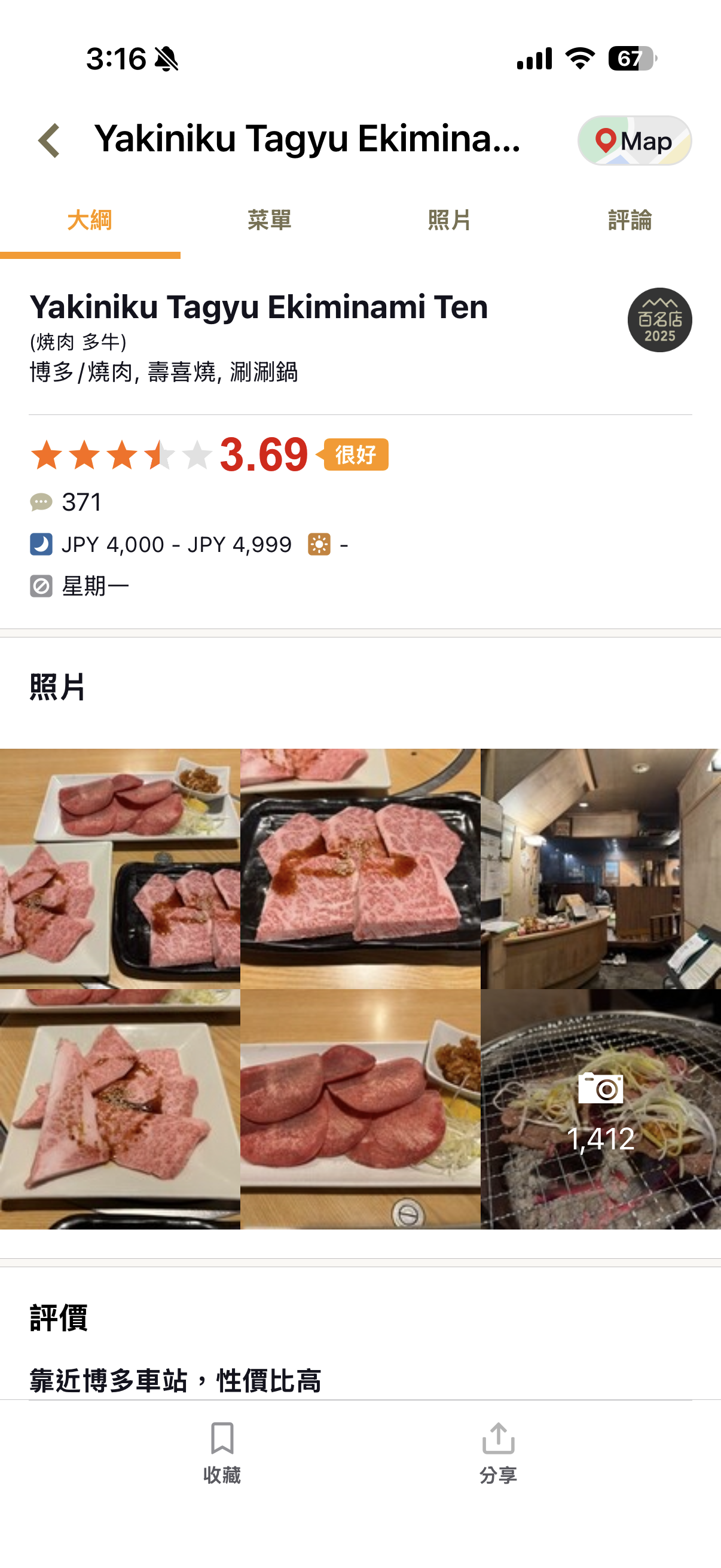This screenshot has width=721, height=1568.
Task: Click the 百名店 2025 award badge
Action: tap(661, 321)
